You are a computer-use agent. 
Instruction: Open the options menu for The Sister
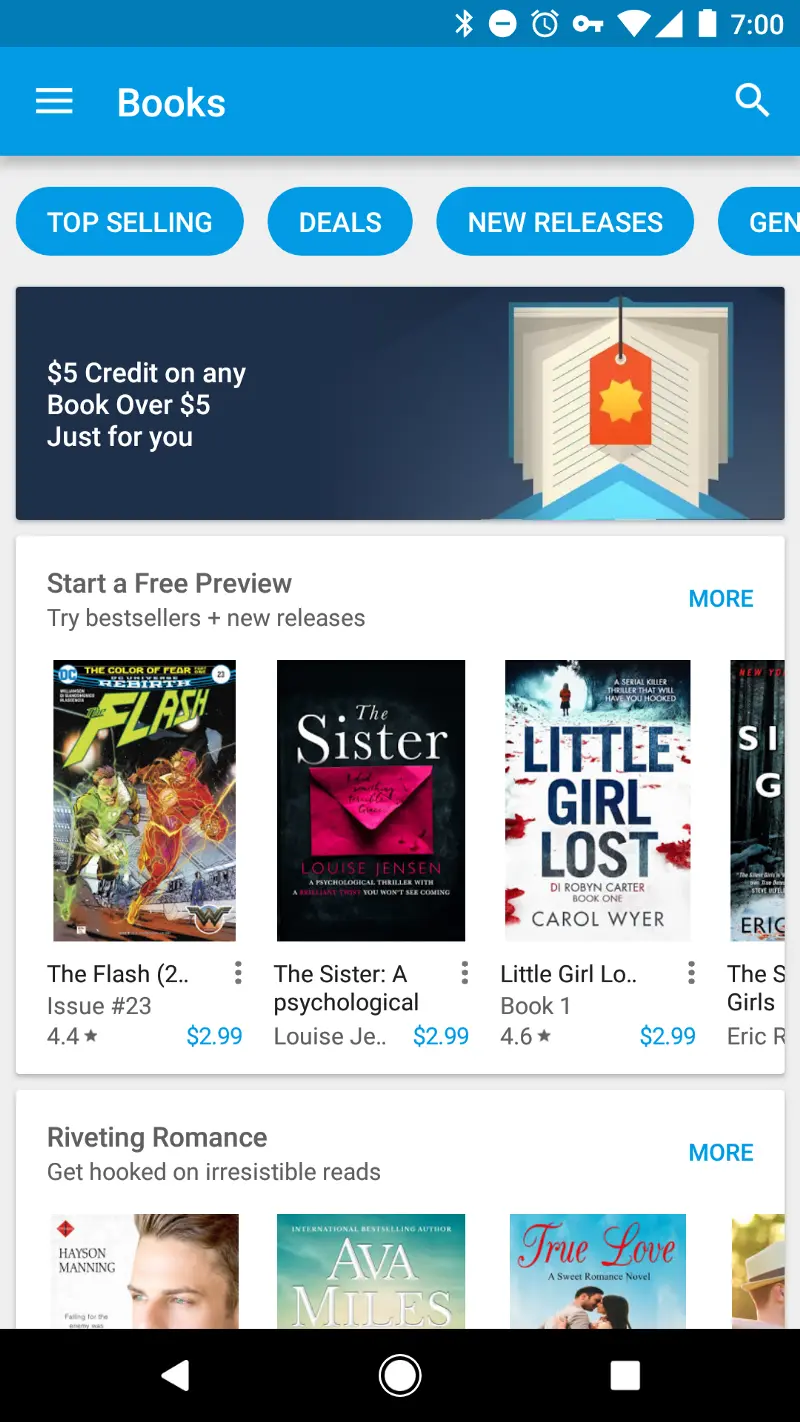click(465, 973)
